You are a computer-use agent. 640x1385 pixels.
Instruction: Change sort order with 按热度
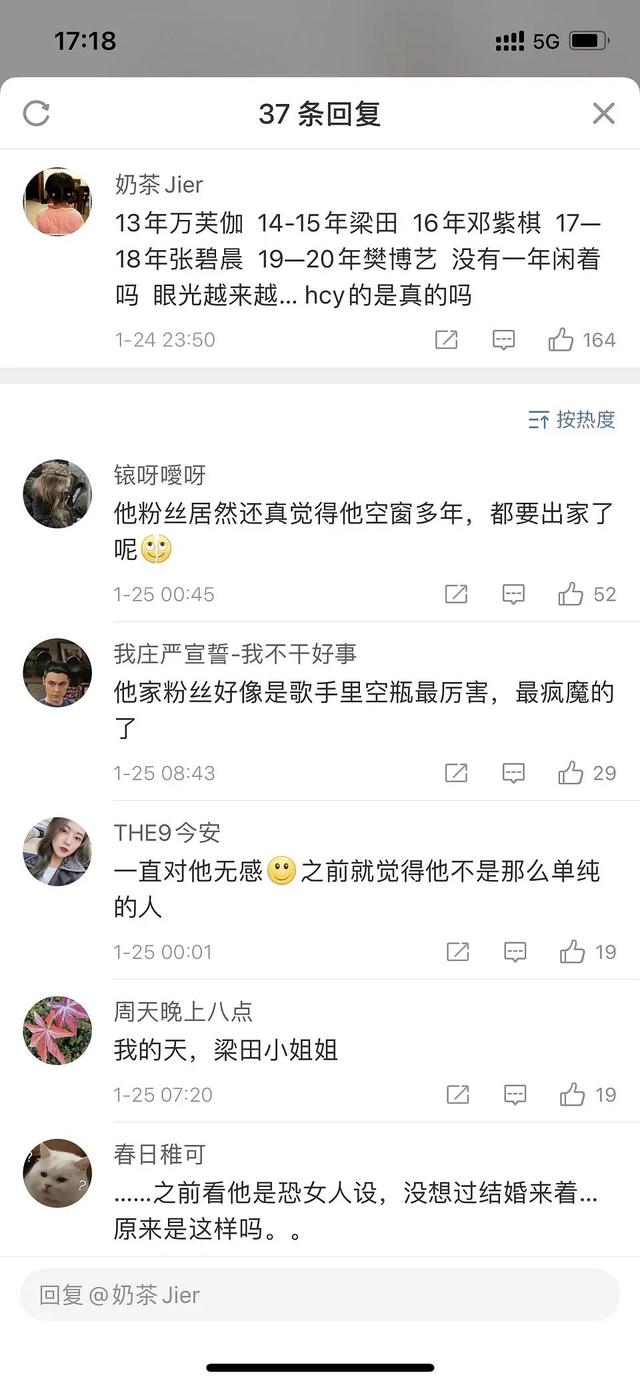[x=572, y=420]
